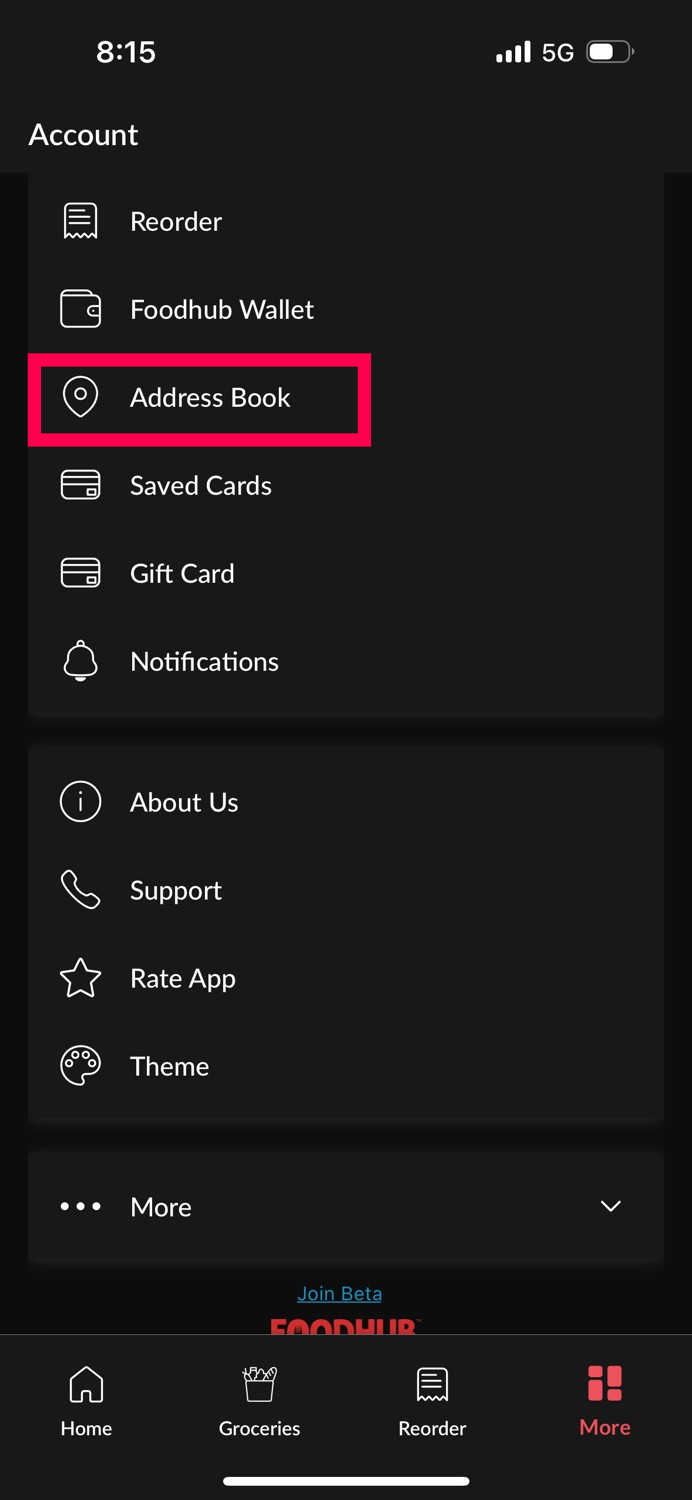Switch to the Groceries tab
692x1500 pixels.
click(x=259, y=1402)
